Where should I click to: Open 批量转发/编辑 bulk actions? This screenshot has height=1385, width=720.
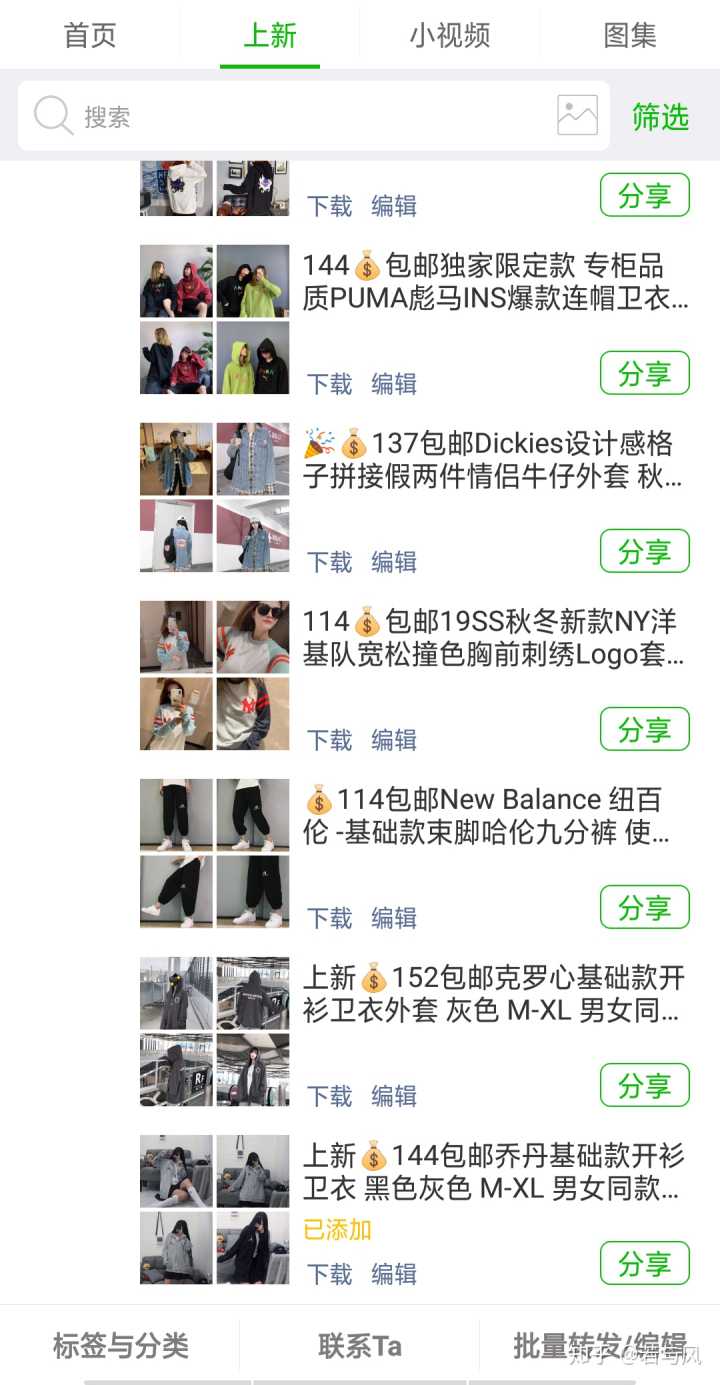click(599, 1346)
